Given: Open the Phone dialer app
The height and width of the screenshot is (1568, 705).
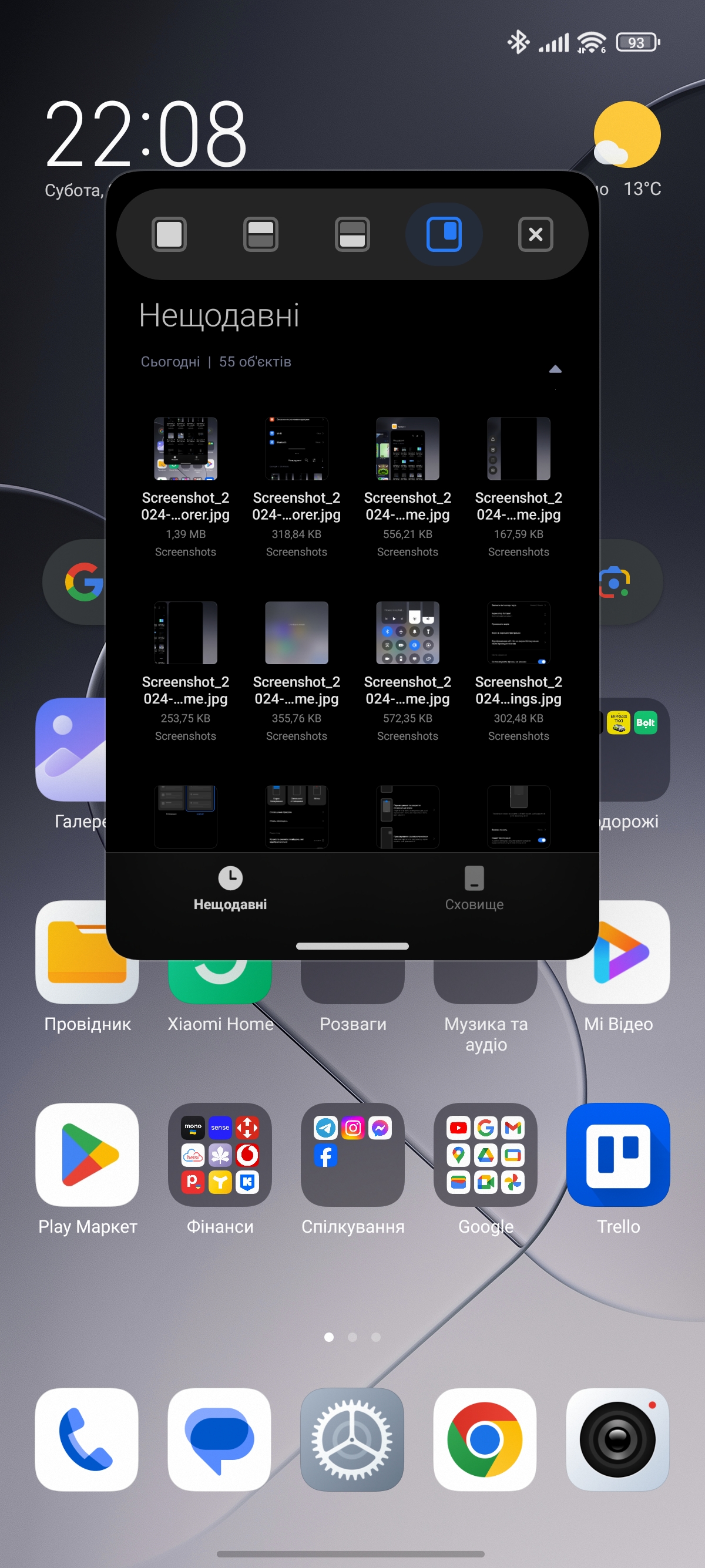Looking at the screenshot, I should tap(86, 1439).
